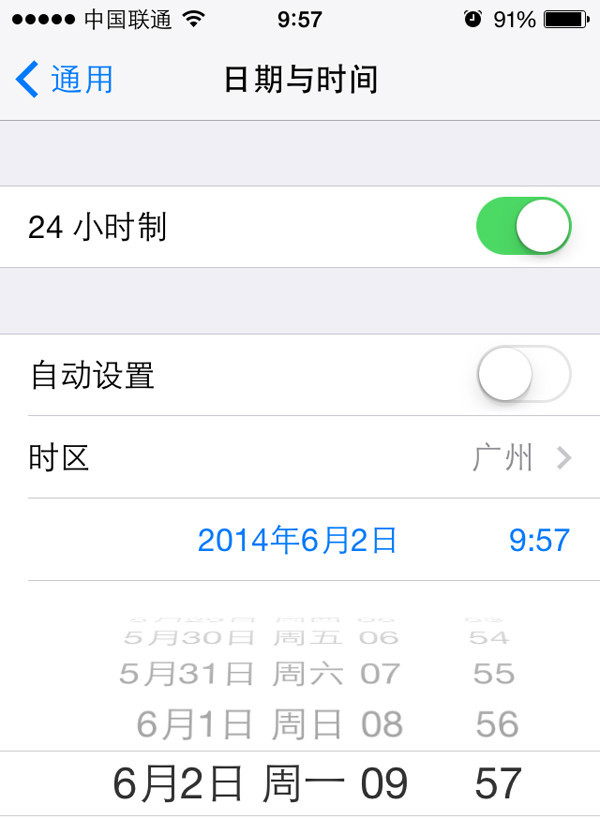Viewport: 600px width, 819px height.
Task: Enable the 自动设置 switch
Action: (x=523, y=376)
